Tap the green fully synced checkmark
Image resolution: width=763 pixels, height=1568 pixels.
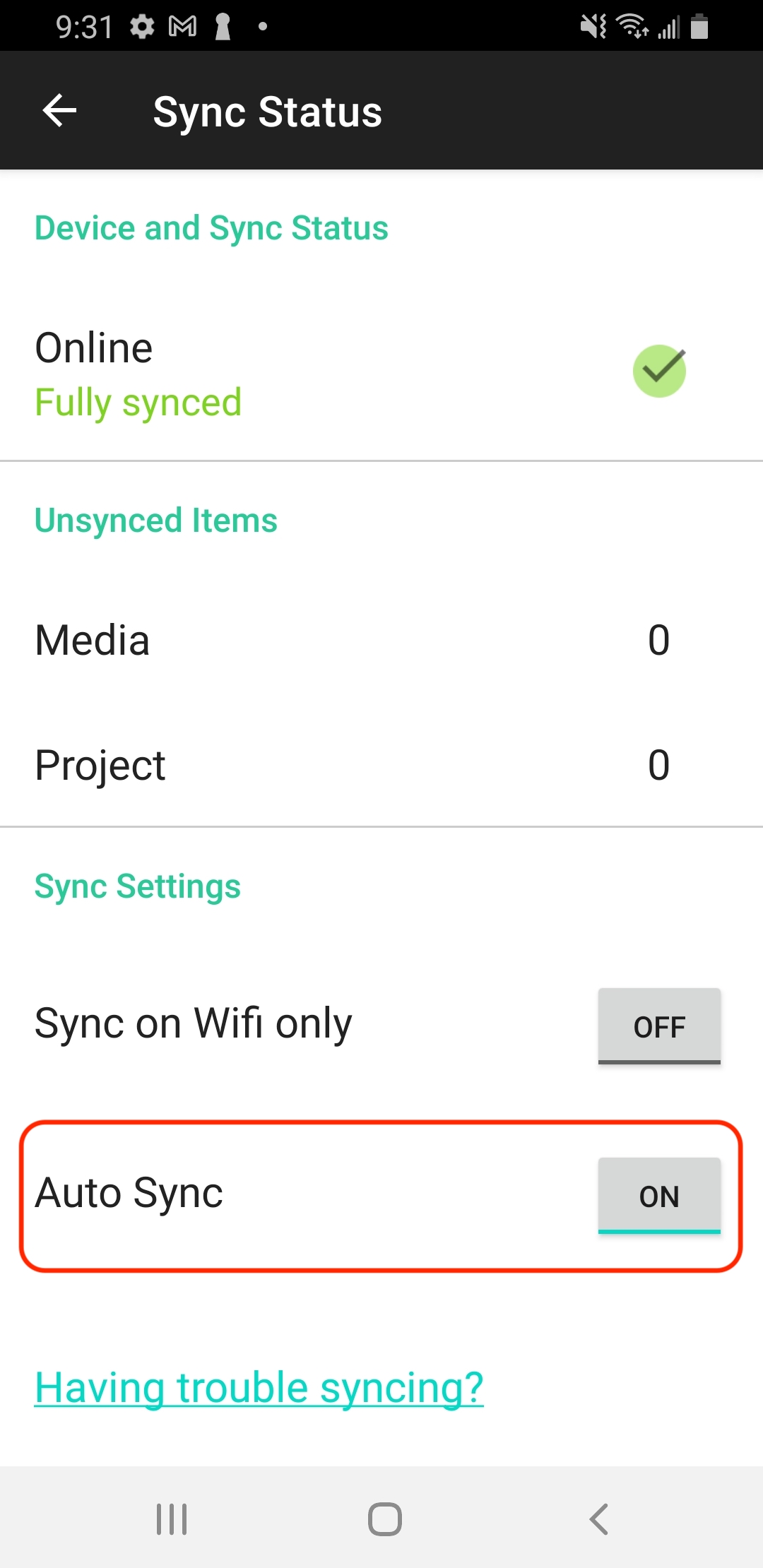pyautogui.click(x=659, y=371)
